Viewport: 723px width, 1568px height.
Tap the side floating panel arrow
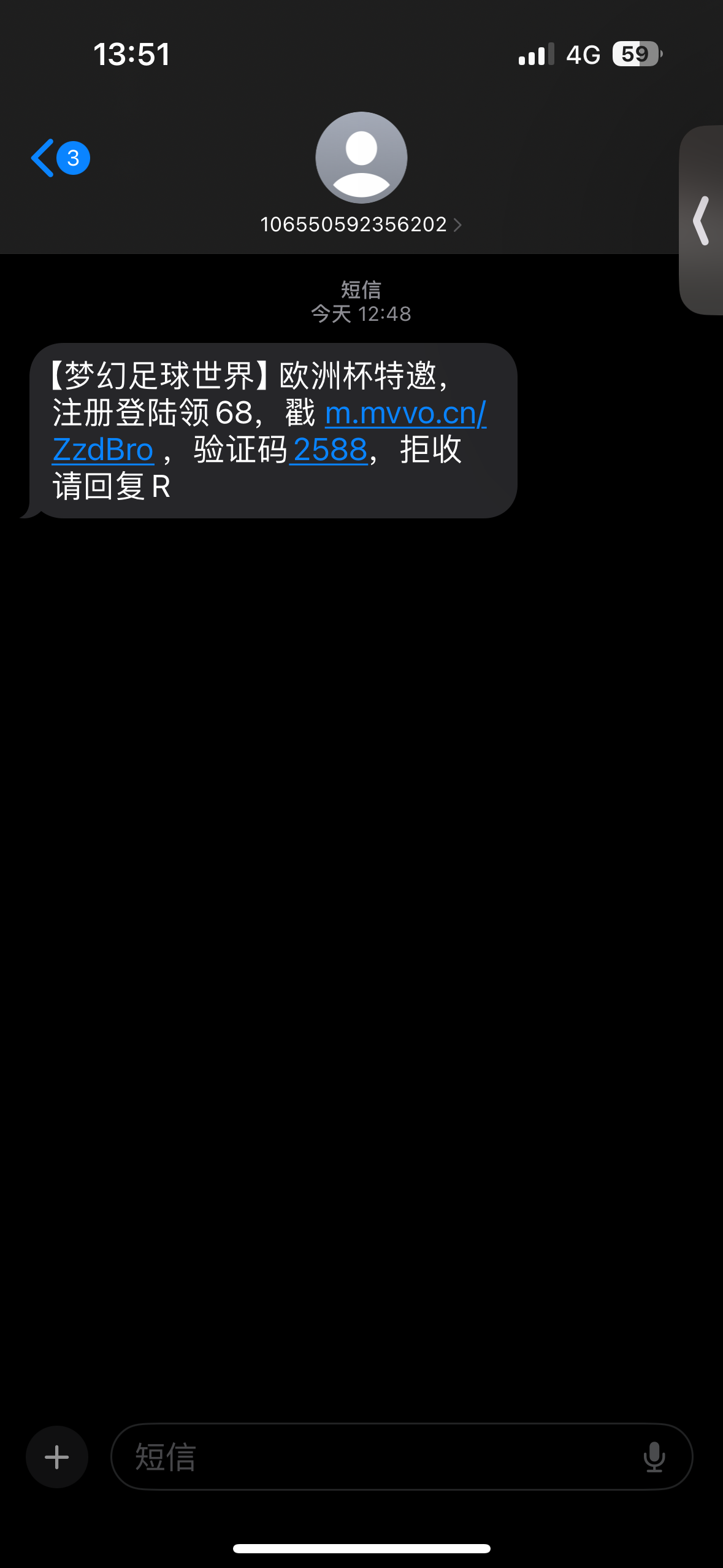point(702,221)
